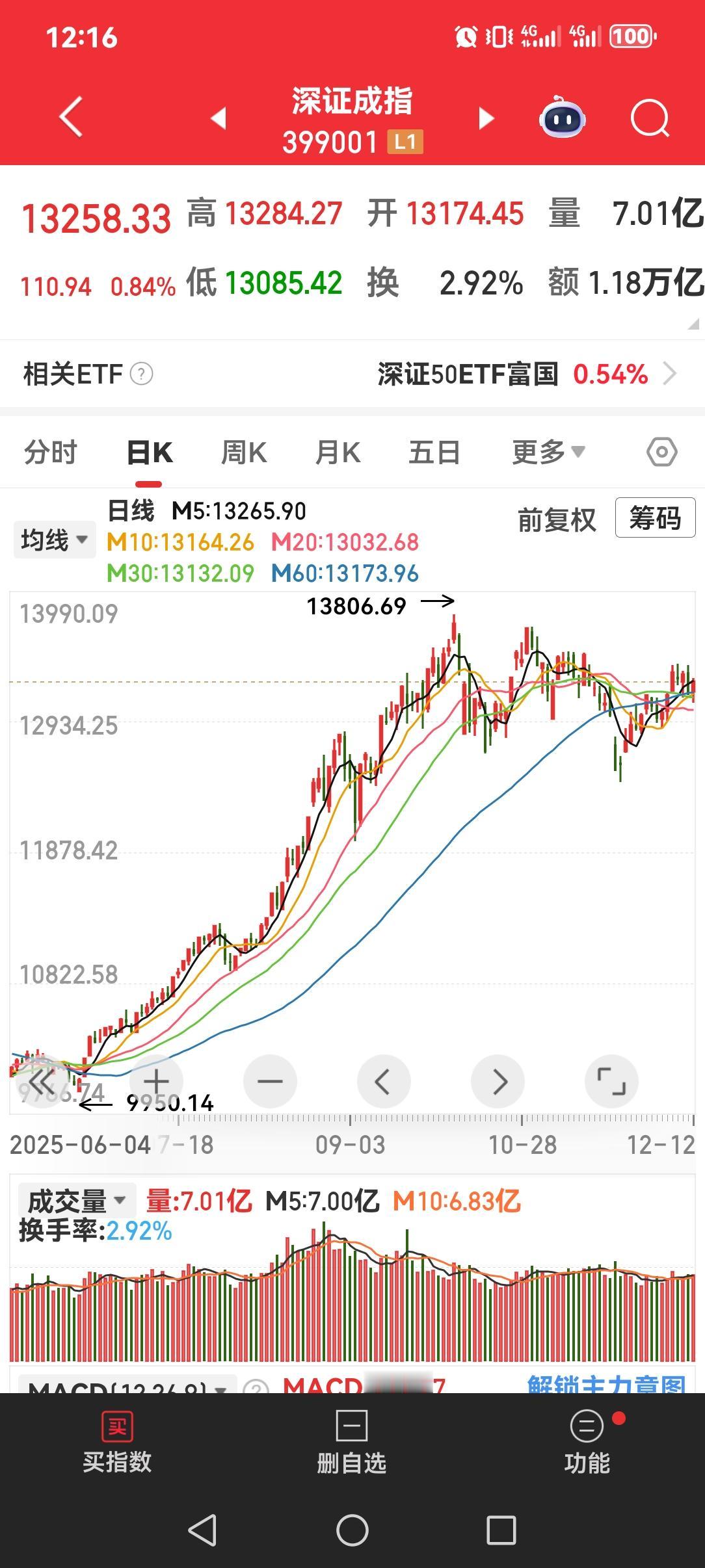Open indicator settings via the target icon
705x1568 pixels.
click(661, 451)
